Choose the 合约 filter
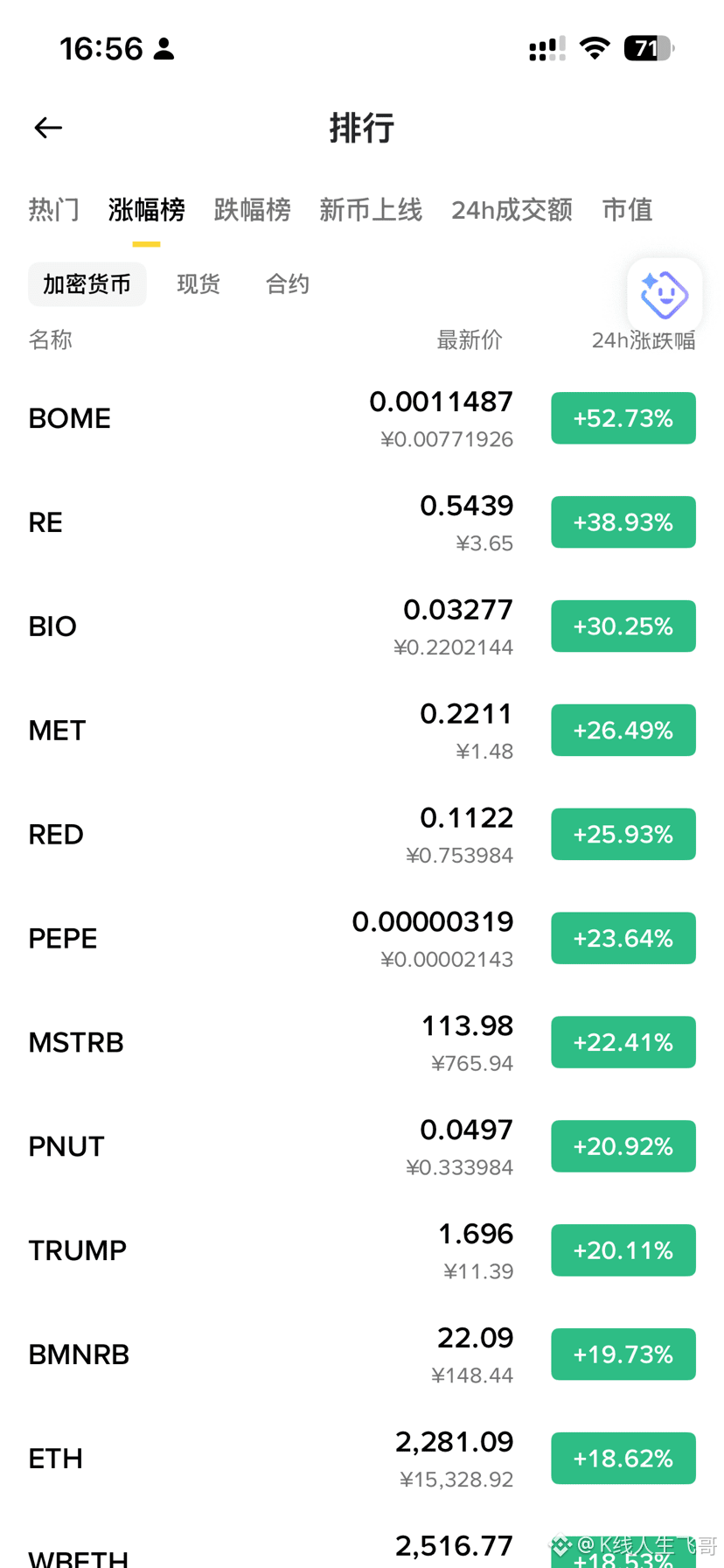This screenshot has width=724, height=1568. 288,284
